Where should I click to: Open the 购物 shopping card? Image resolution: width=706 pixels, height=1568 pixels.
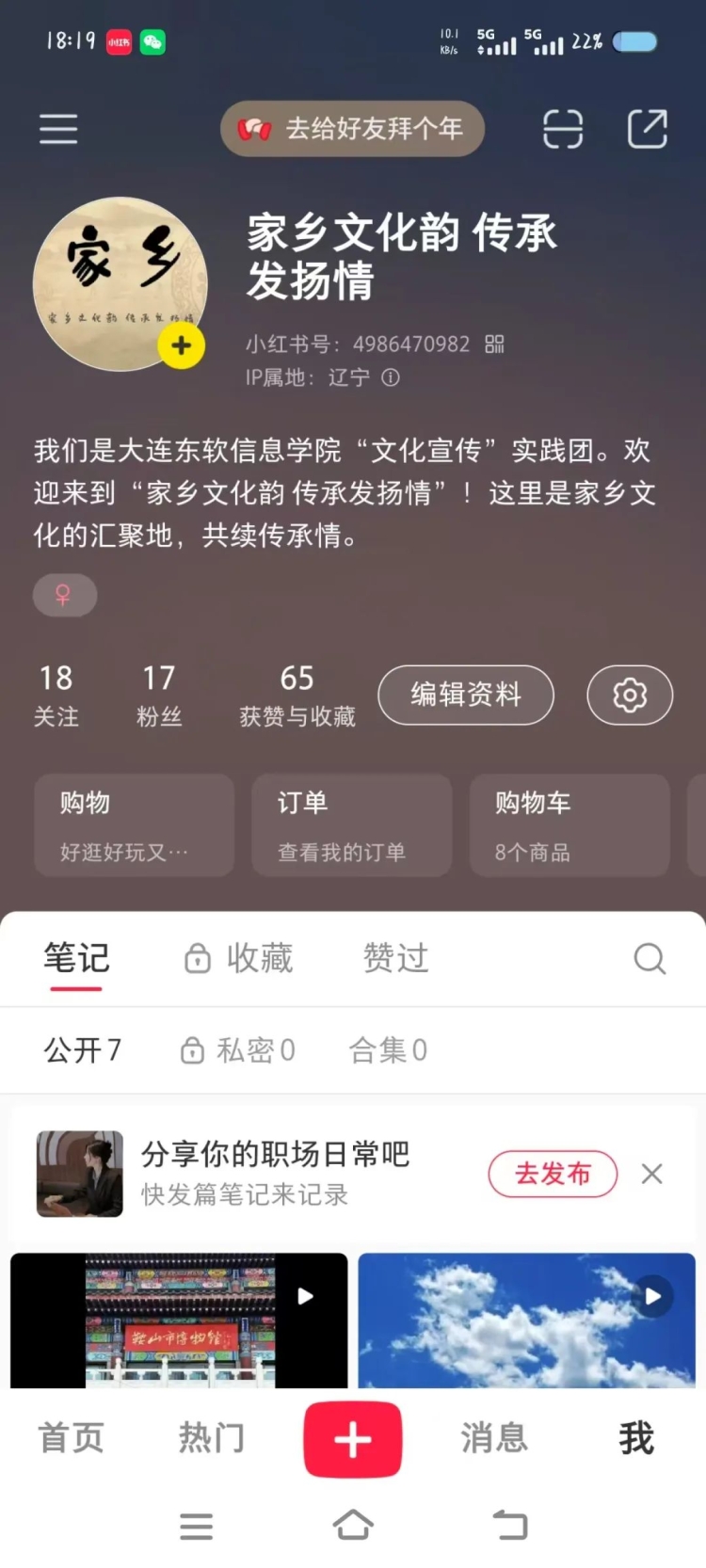pyautogui.click(x=135, y=825)
